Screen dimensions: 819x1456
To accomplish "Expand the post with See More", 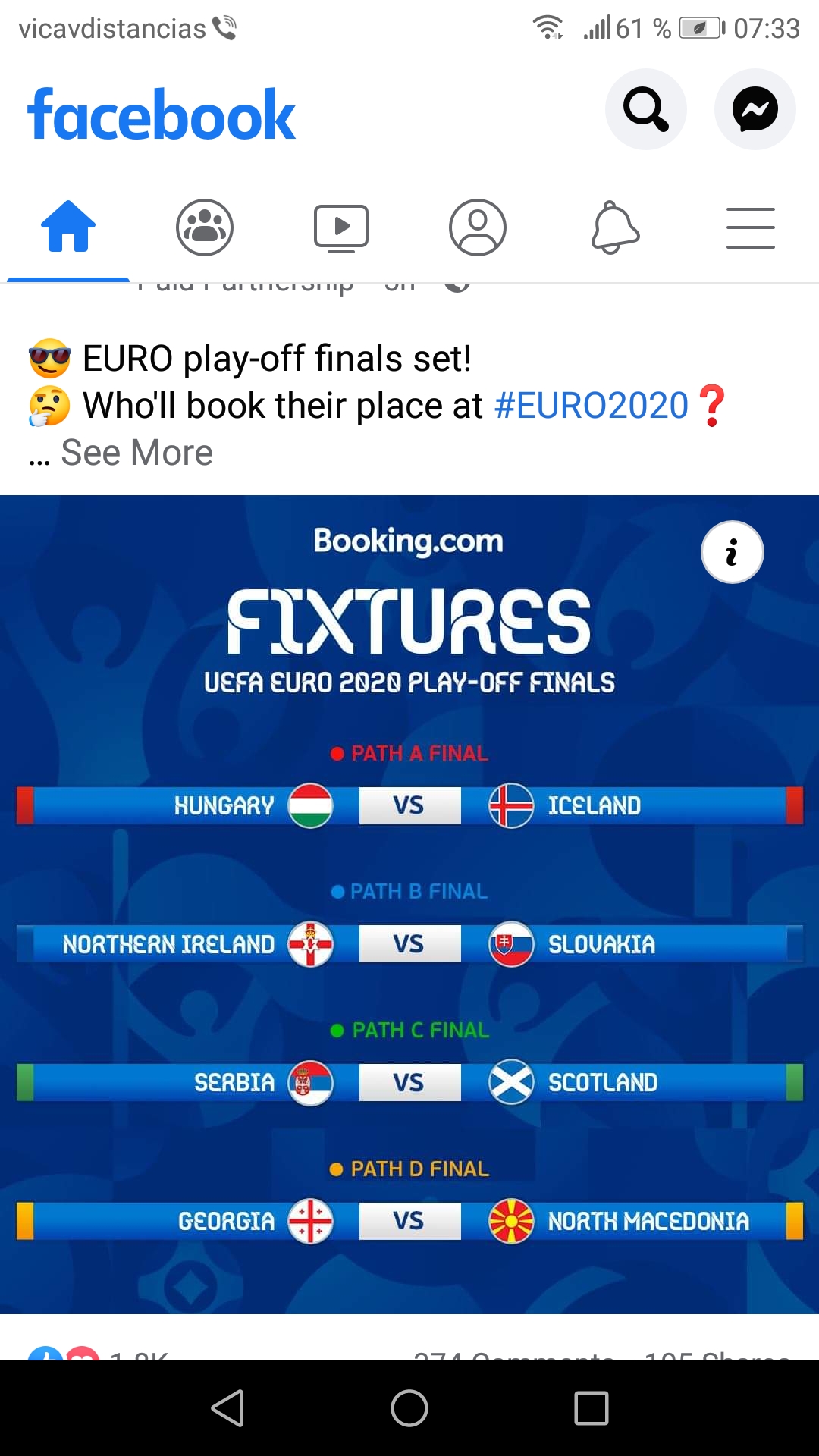I will tap(136, 453).
